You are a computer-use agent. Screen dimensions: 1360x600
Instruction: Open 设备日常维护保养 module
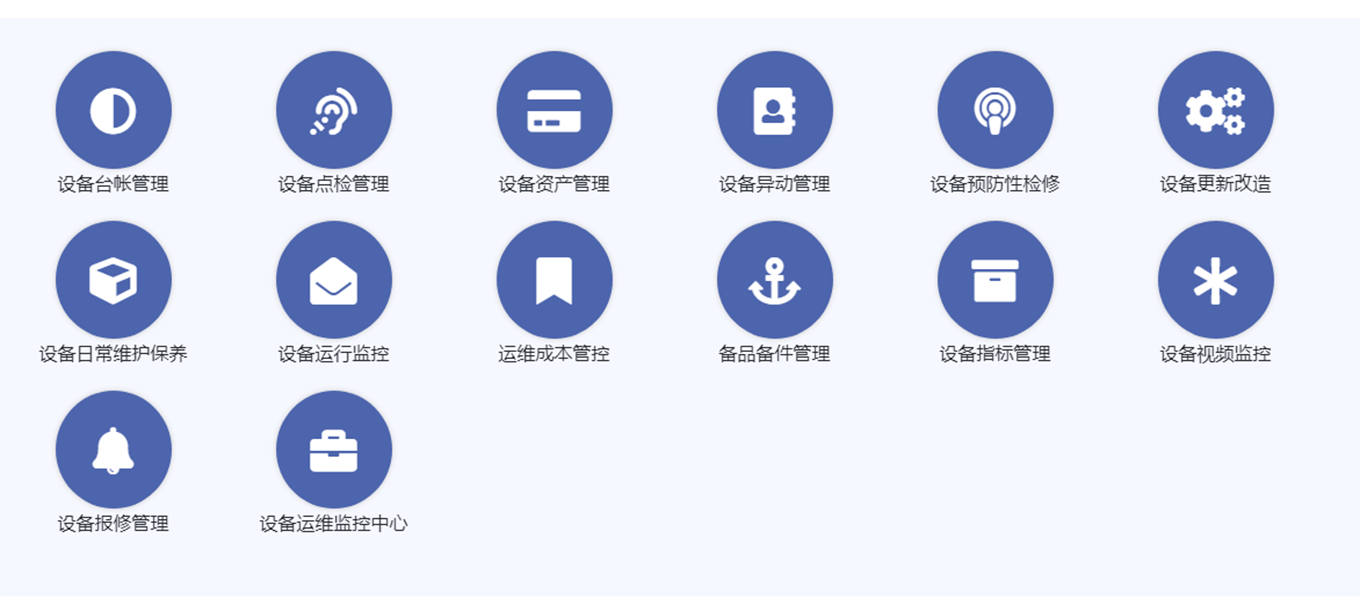pos(113,280)
